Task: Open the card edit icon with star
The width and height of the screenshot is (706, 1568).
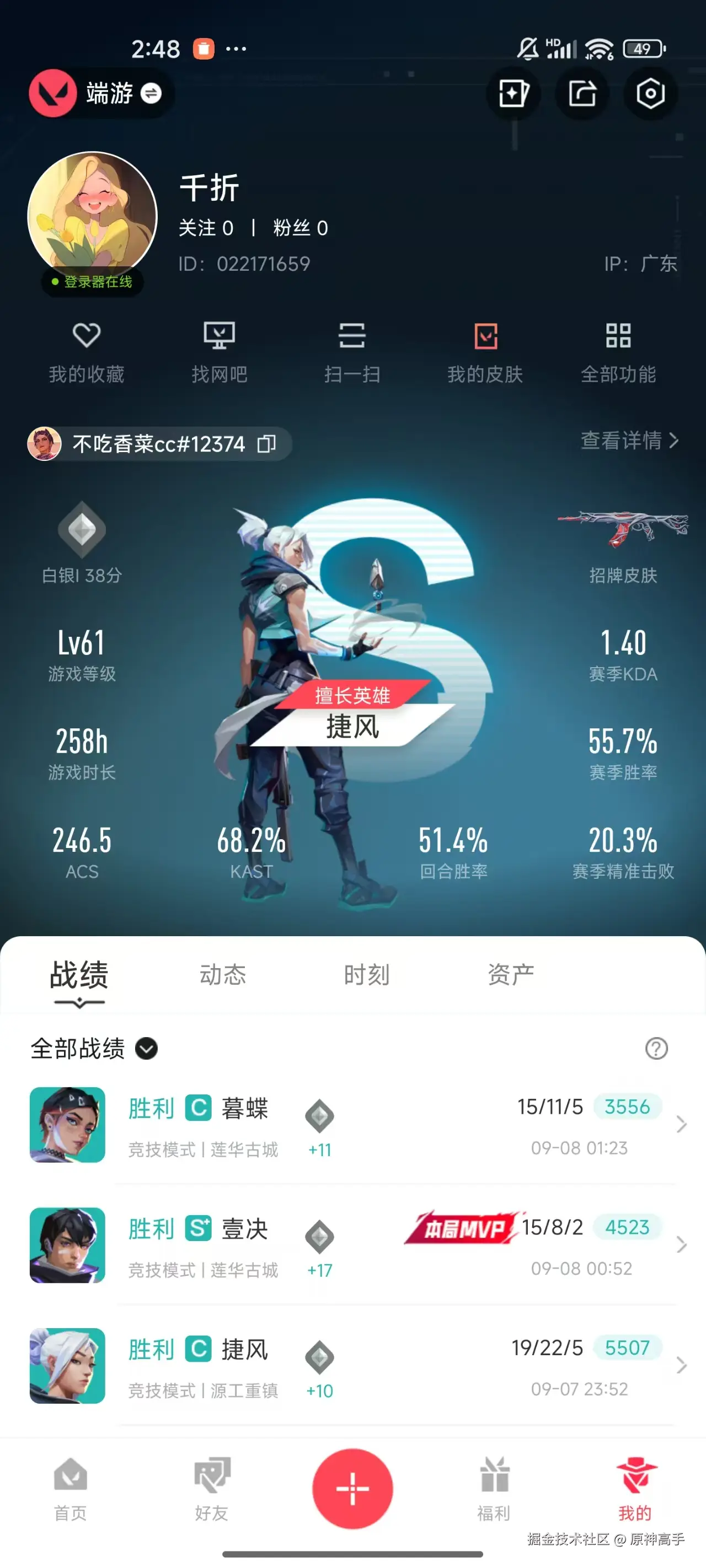Action: tap(513, 94)
